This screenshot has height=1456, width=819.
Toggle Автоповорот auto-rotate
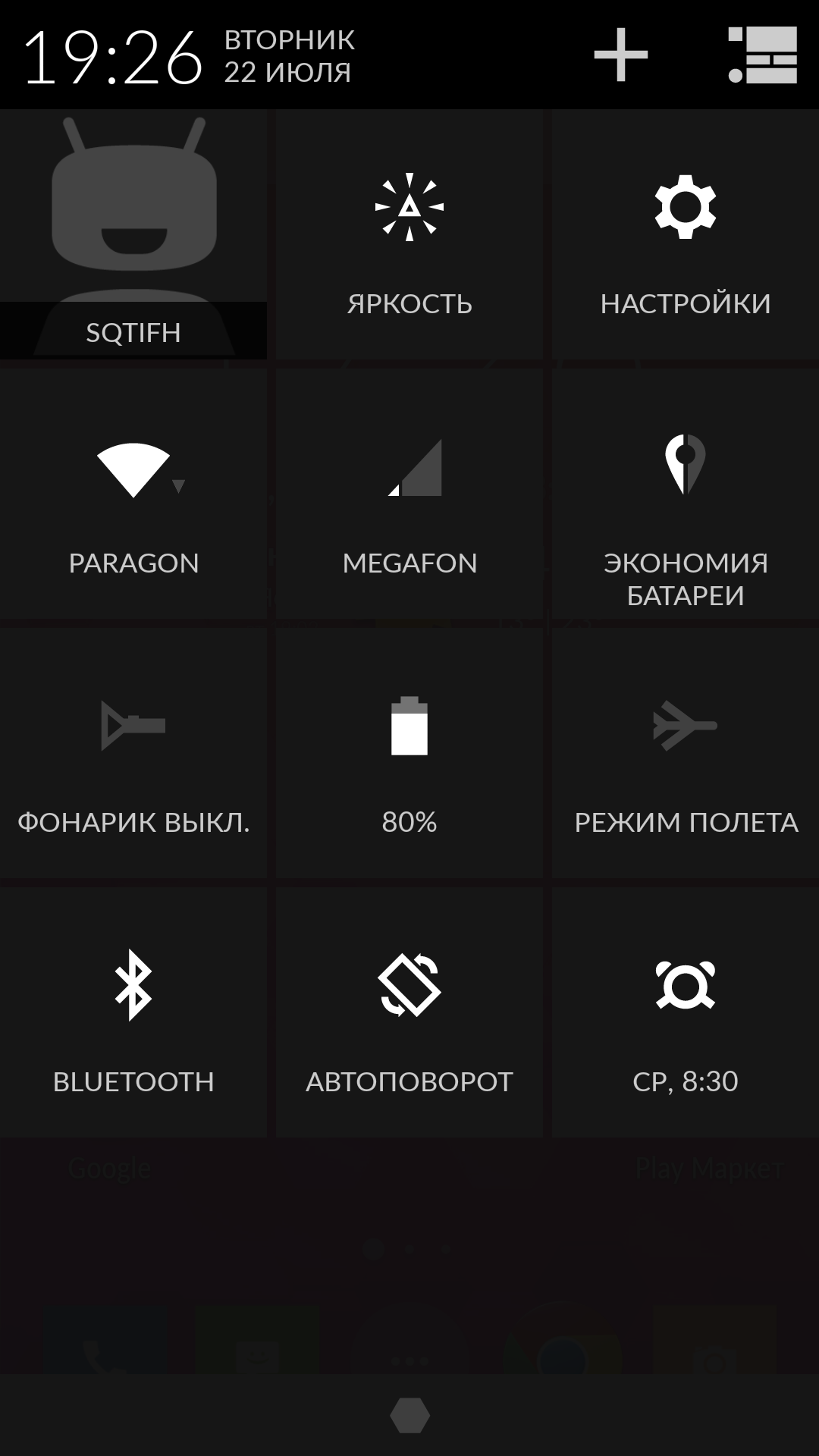pyautogui.click(x=409, y=1012)
